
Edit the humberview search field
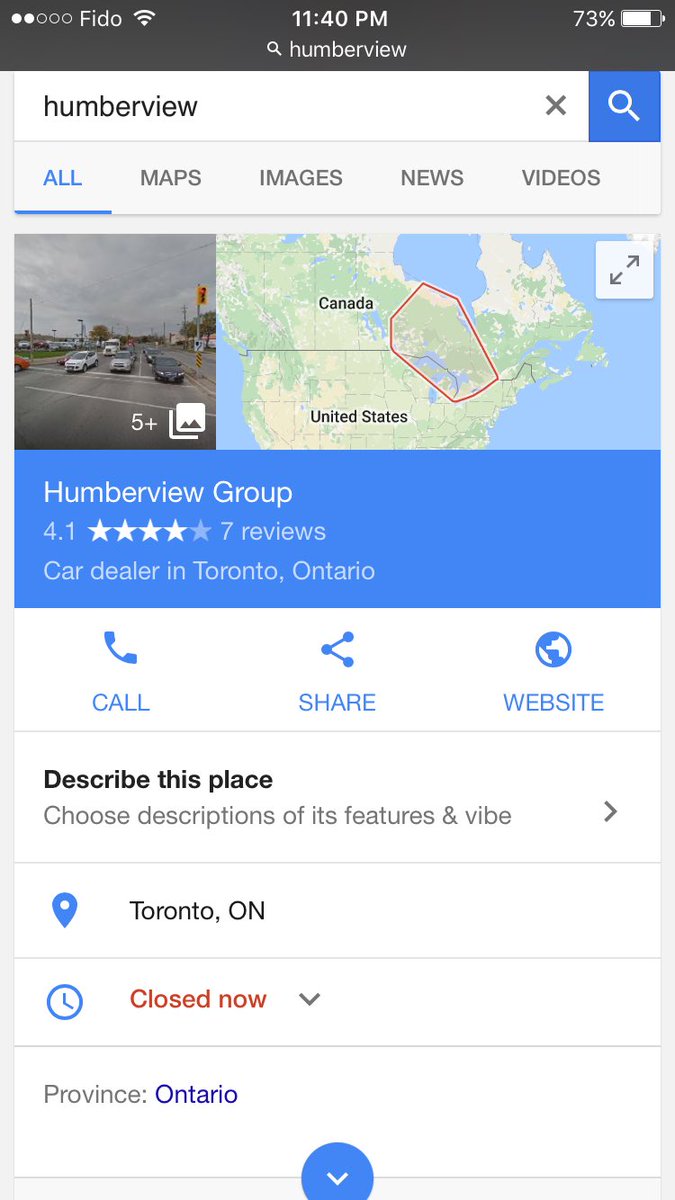[x=280, y=106]
